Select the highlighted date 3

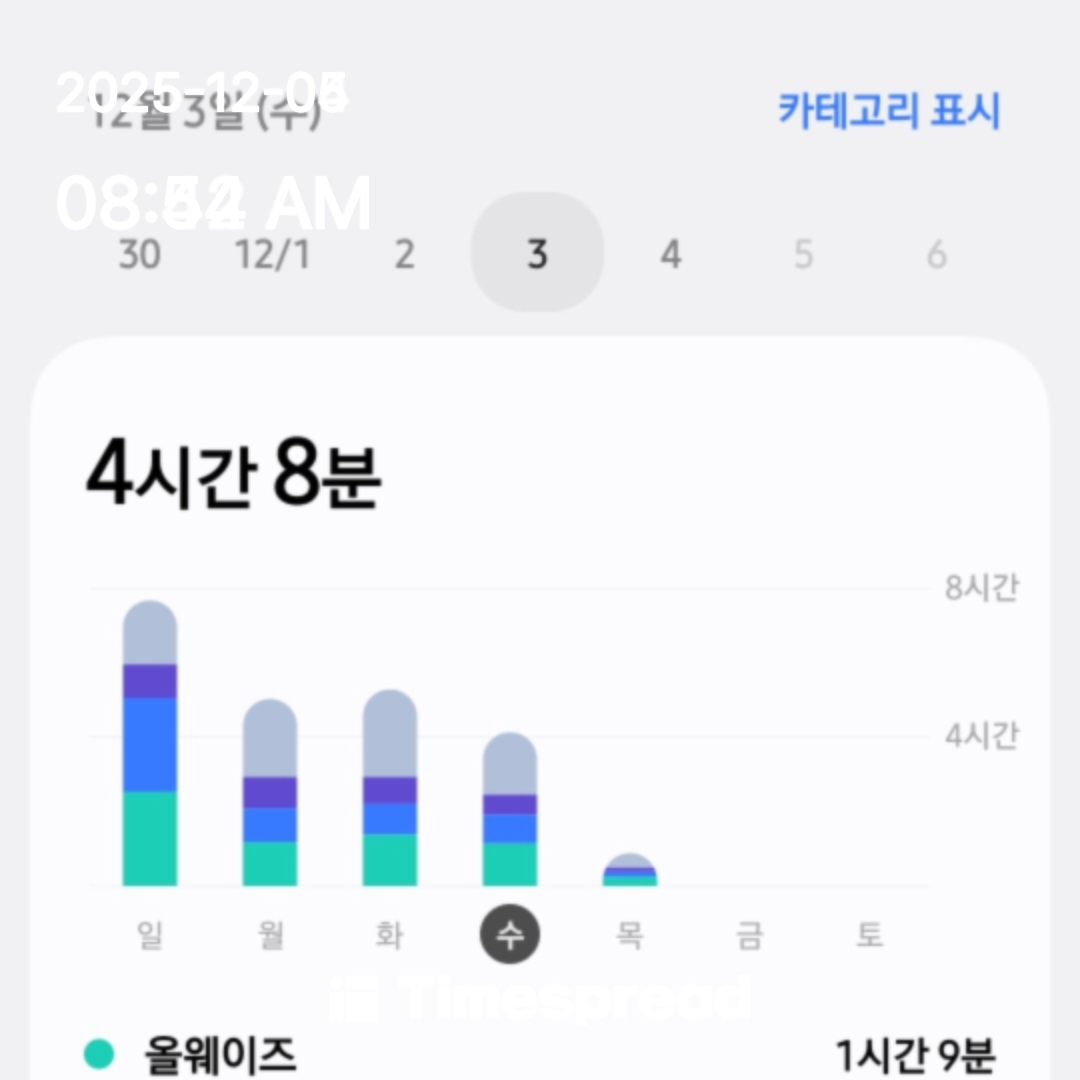click(537, 254)
